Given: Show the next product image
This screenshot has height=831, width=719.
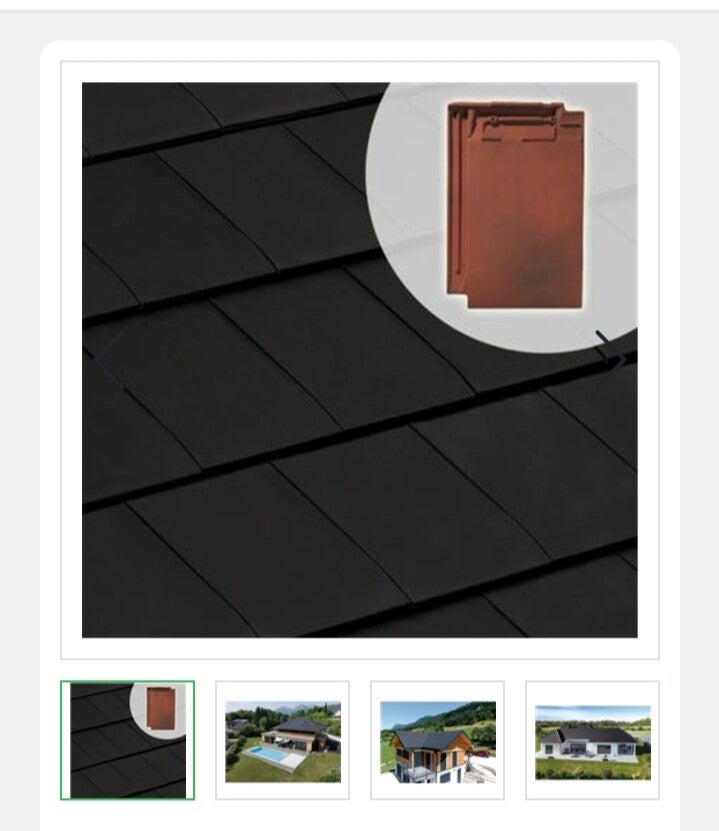Looking at the screenshot, I should pos(611,358).
